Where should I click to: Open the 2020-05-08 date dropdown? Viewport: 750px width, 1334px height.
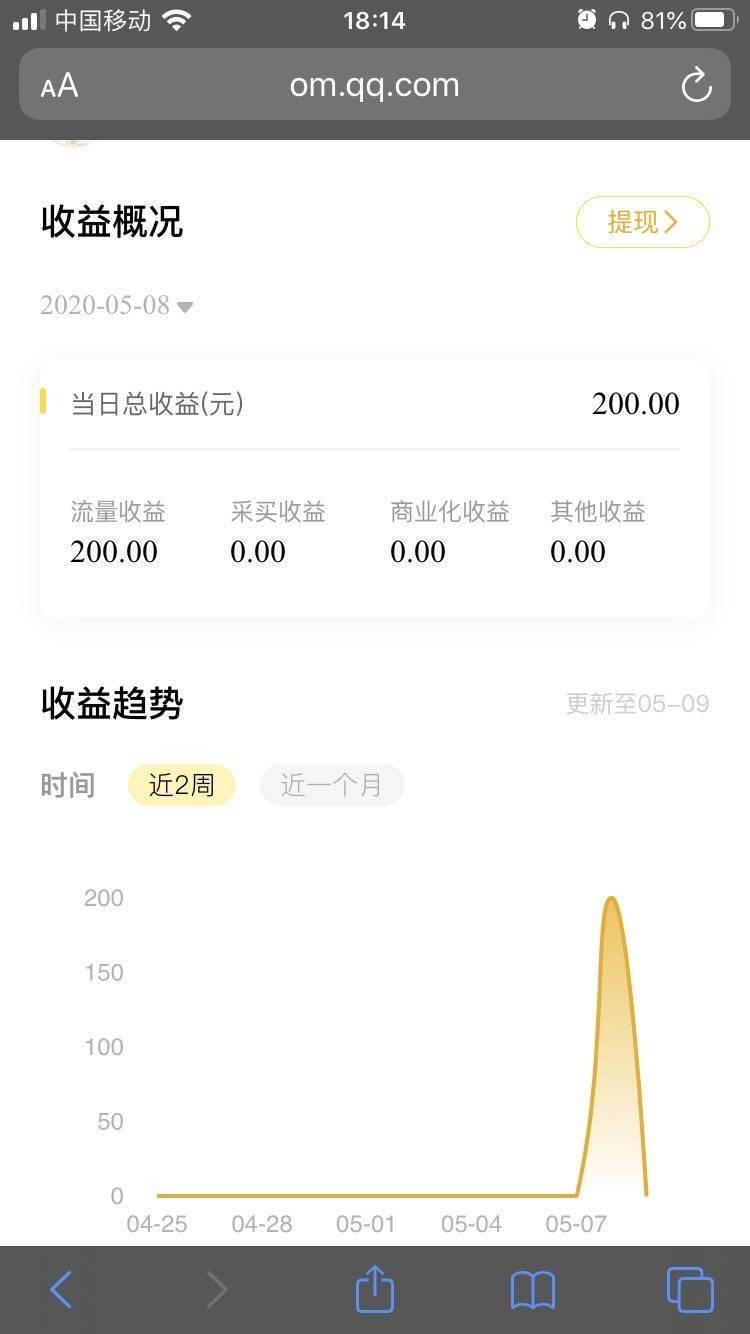[116, 305]
